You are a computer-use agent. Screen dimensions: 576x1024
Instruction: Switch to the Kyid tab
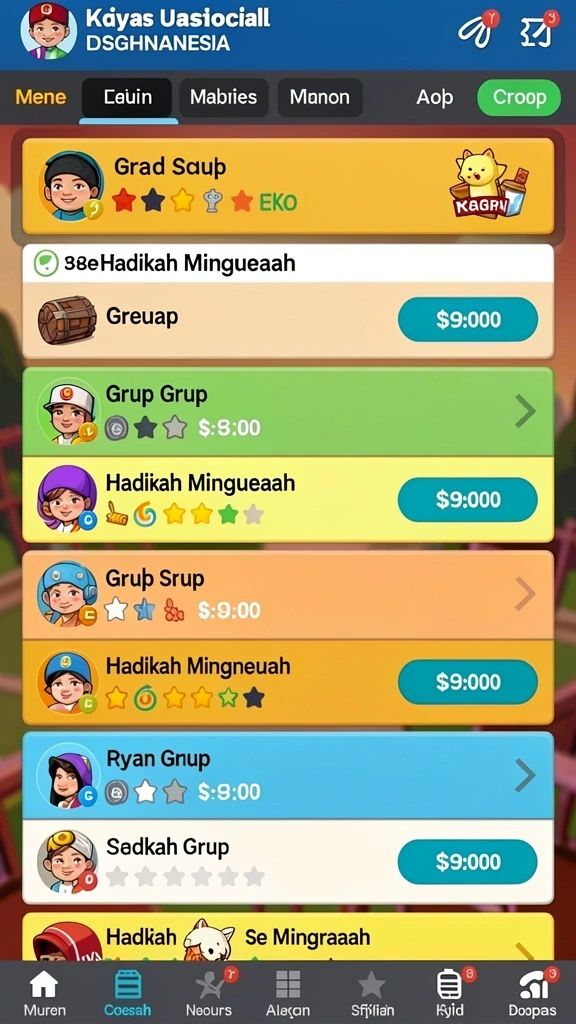click(449, 993)
